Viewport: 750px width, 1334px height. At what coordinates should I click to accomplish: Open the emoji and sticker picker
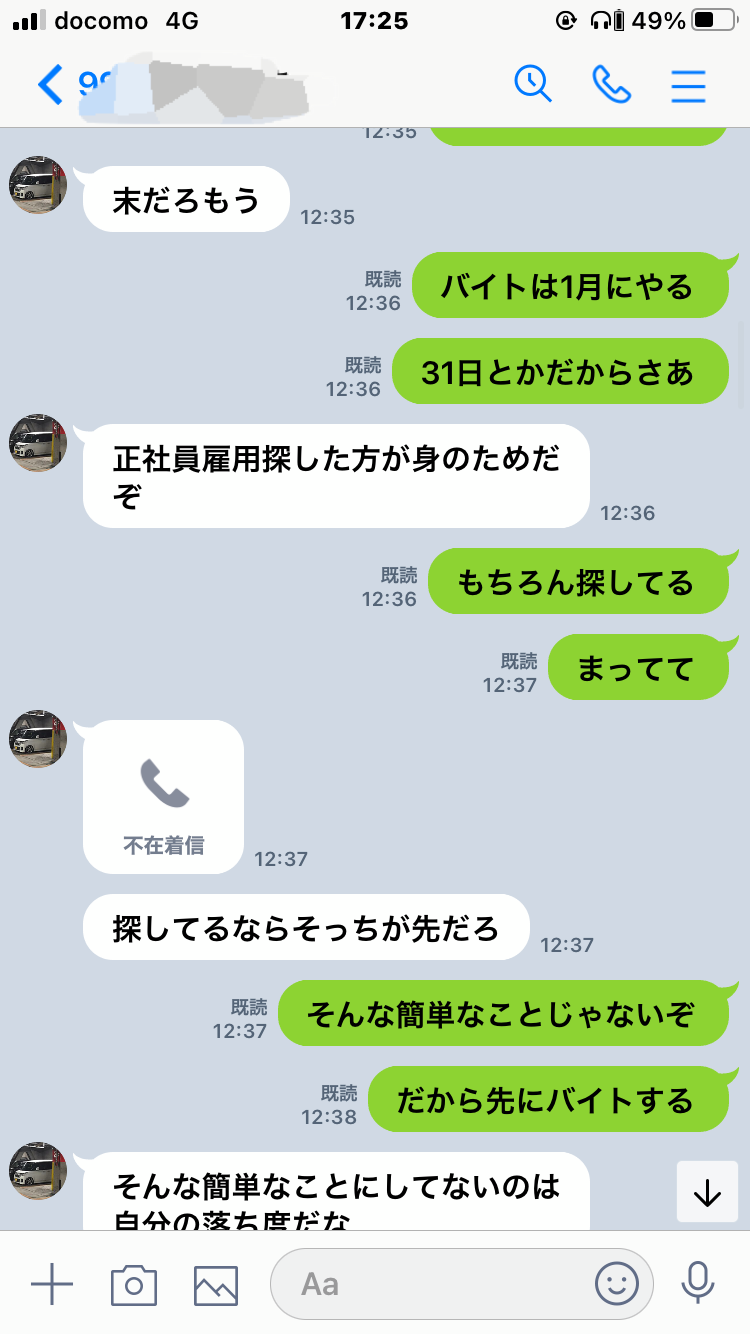pos(617,1284)
